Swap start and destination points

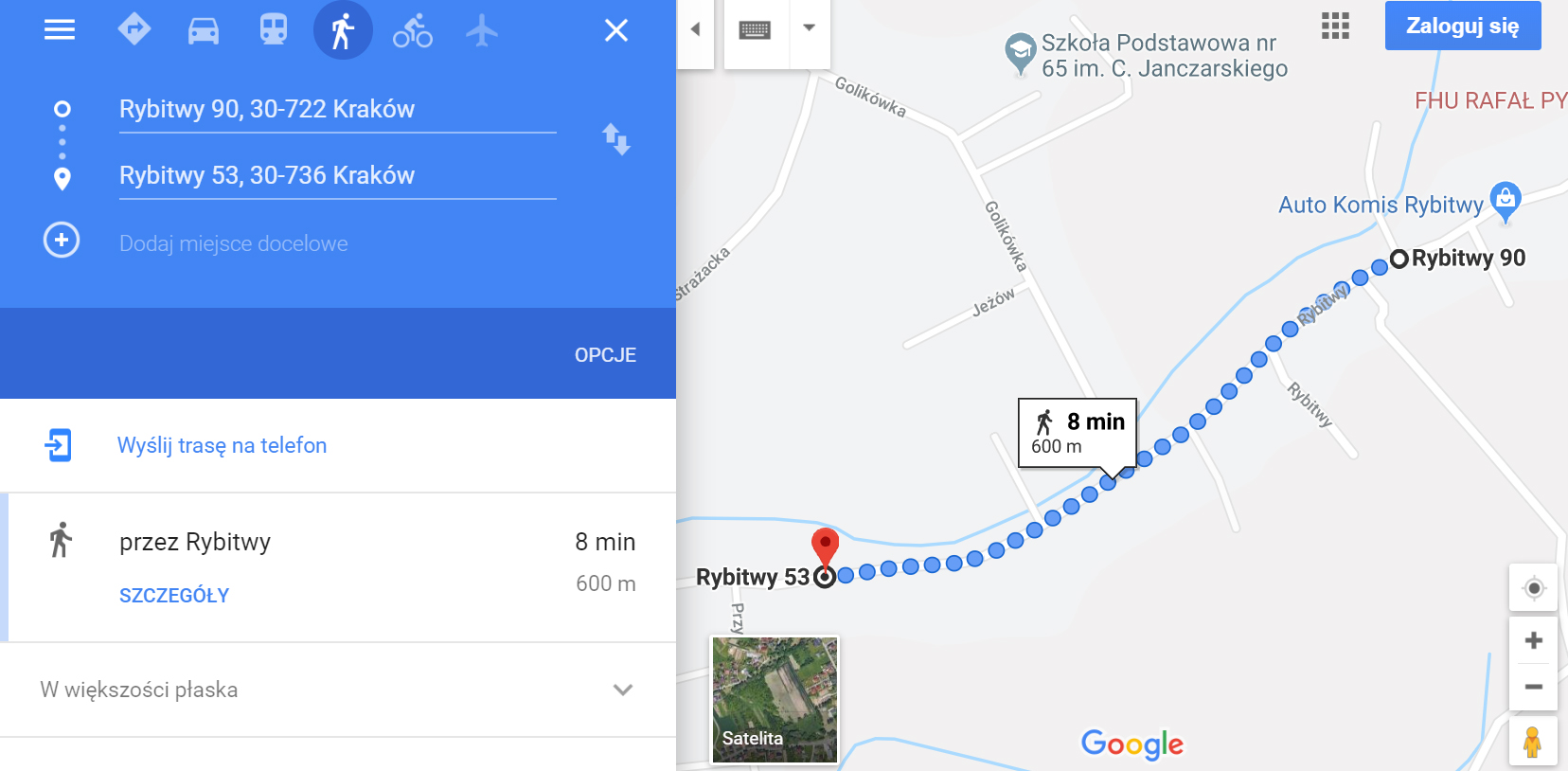coord(616,139)
